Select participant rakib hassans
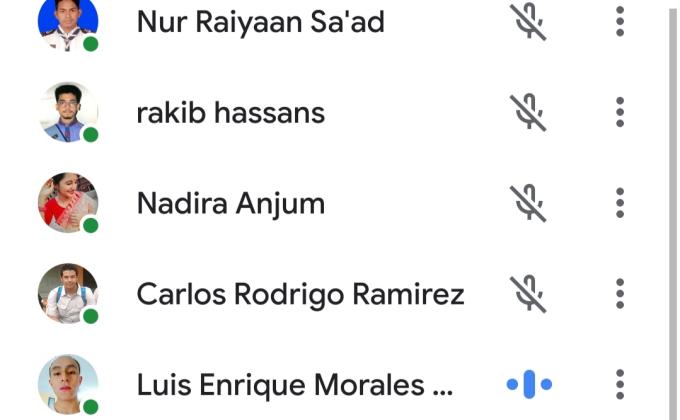The image size is (680, 420). (x=230, y=113)
